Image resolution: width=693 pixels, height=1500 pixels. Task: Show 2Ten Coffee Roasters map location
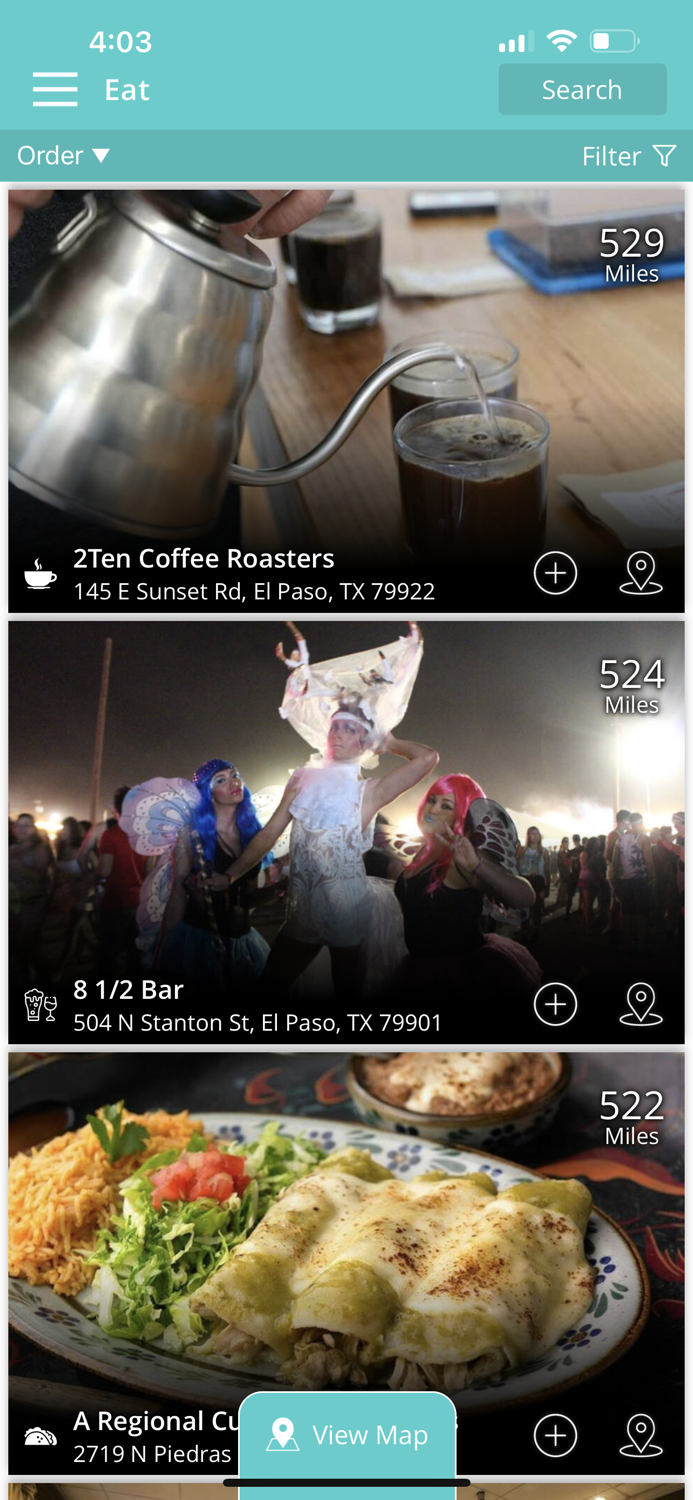coord(641,574)
